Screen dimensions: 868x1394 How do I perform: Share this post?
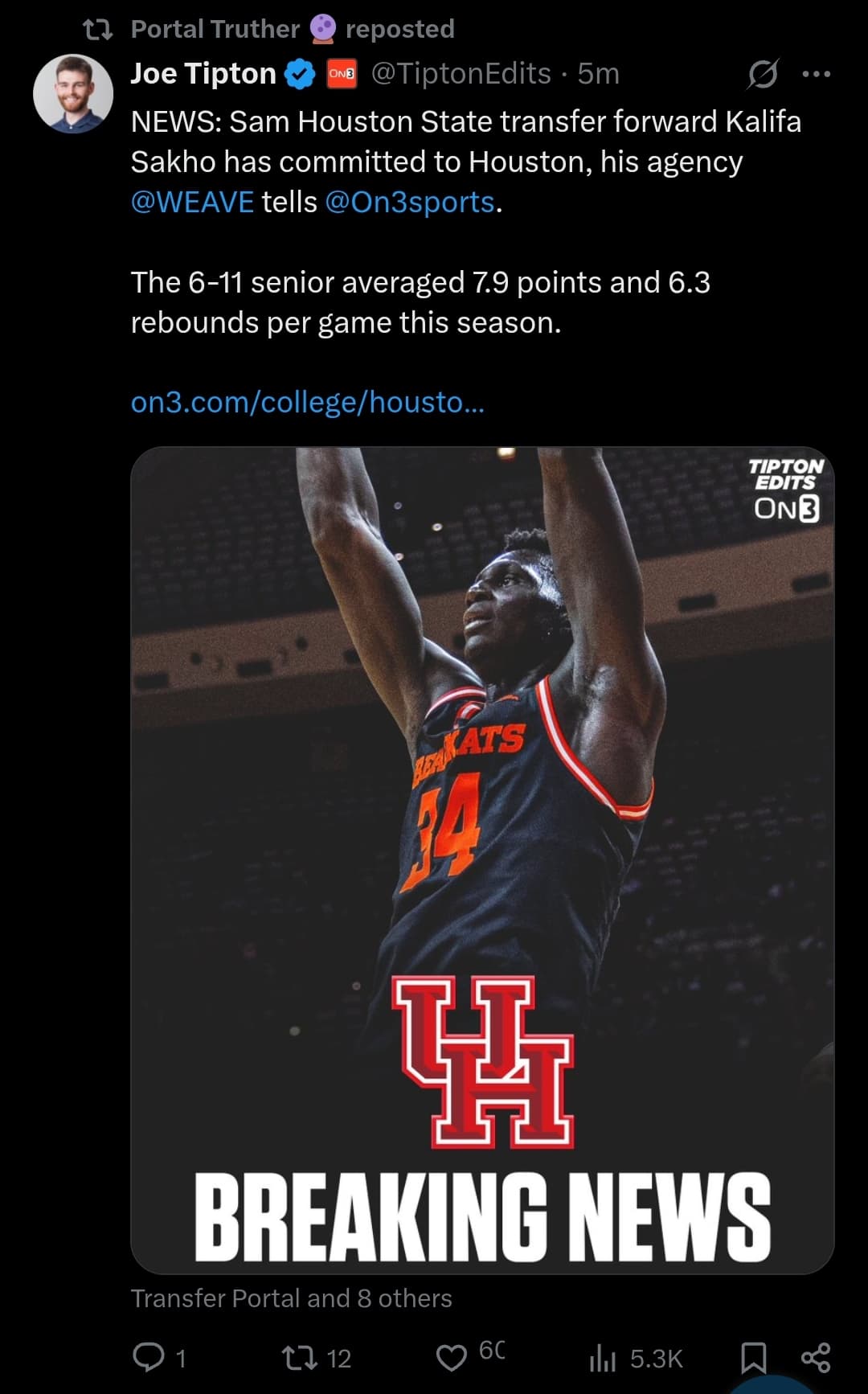(816, 1358)
